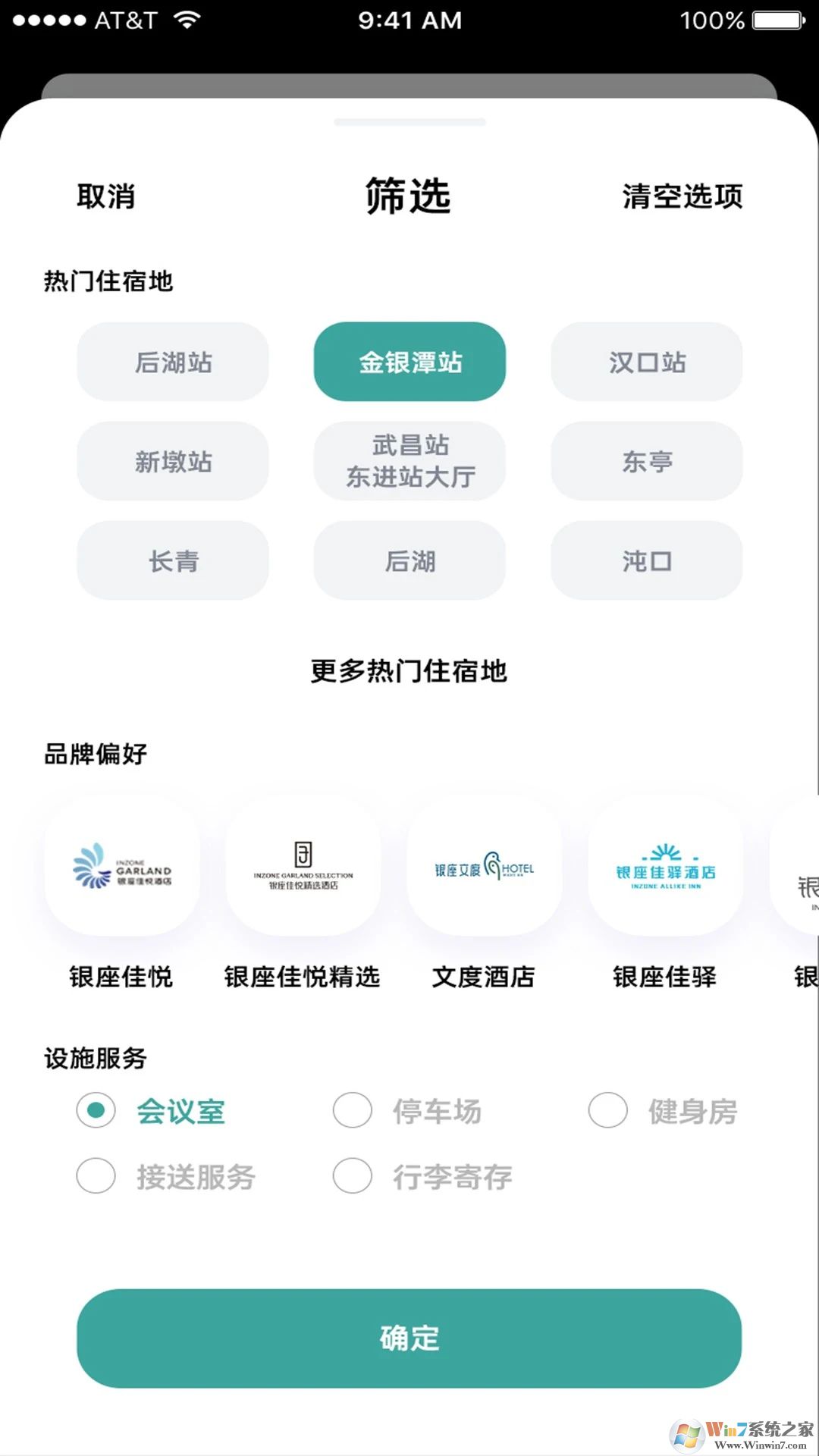This screenshot has height=1456, width=819.
Task: Select the 银座佳悦 INZONE GARLAND brand logo
Action: coord(121,868)
